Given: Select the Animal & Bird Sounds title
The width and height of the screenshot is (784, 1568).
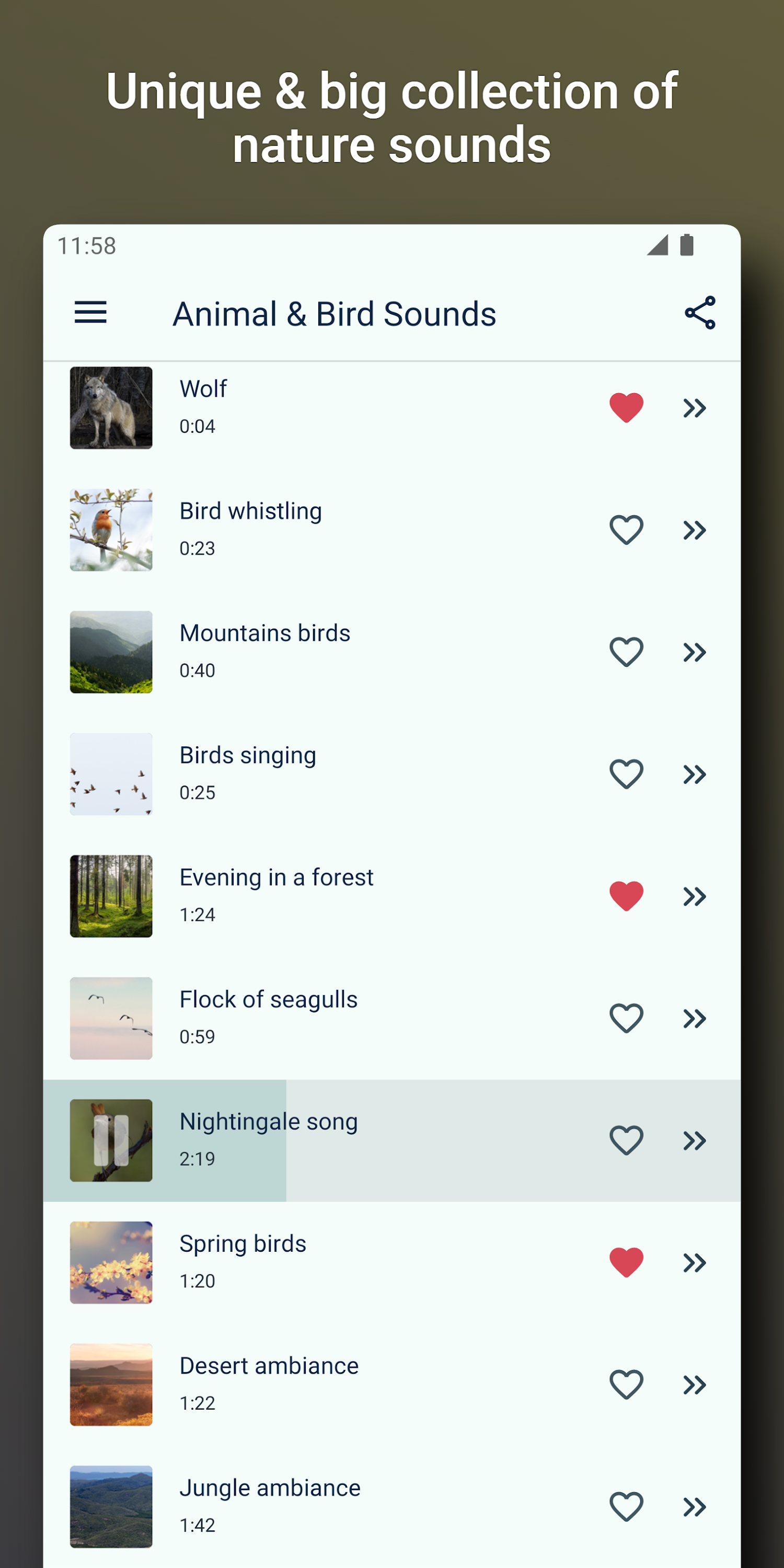Looking at the screenshot, I should coord(334,314).
